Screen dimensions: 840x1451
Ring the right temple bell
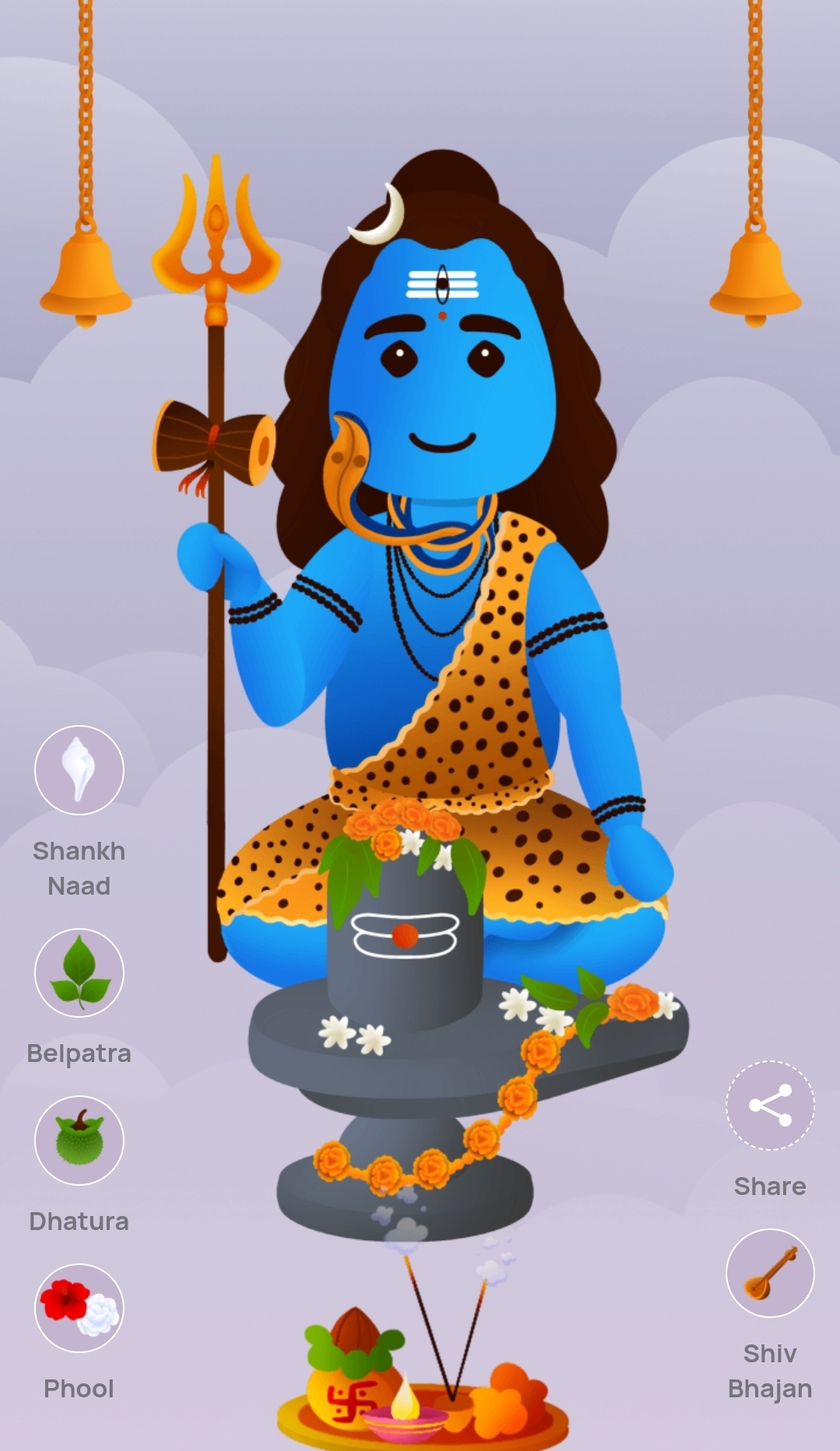tap(755, 272)
